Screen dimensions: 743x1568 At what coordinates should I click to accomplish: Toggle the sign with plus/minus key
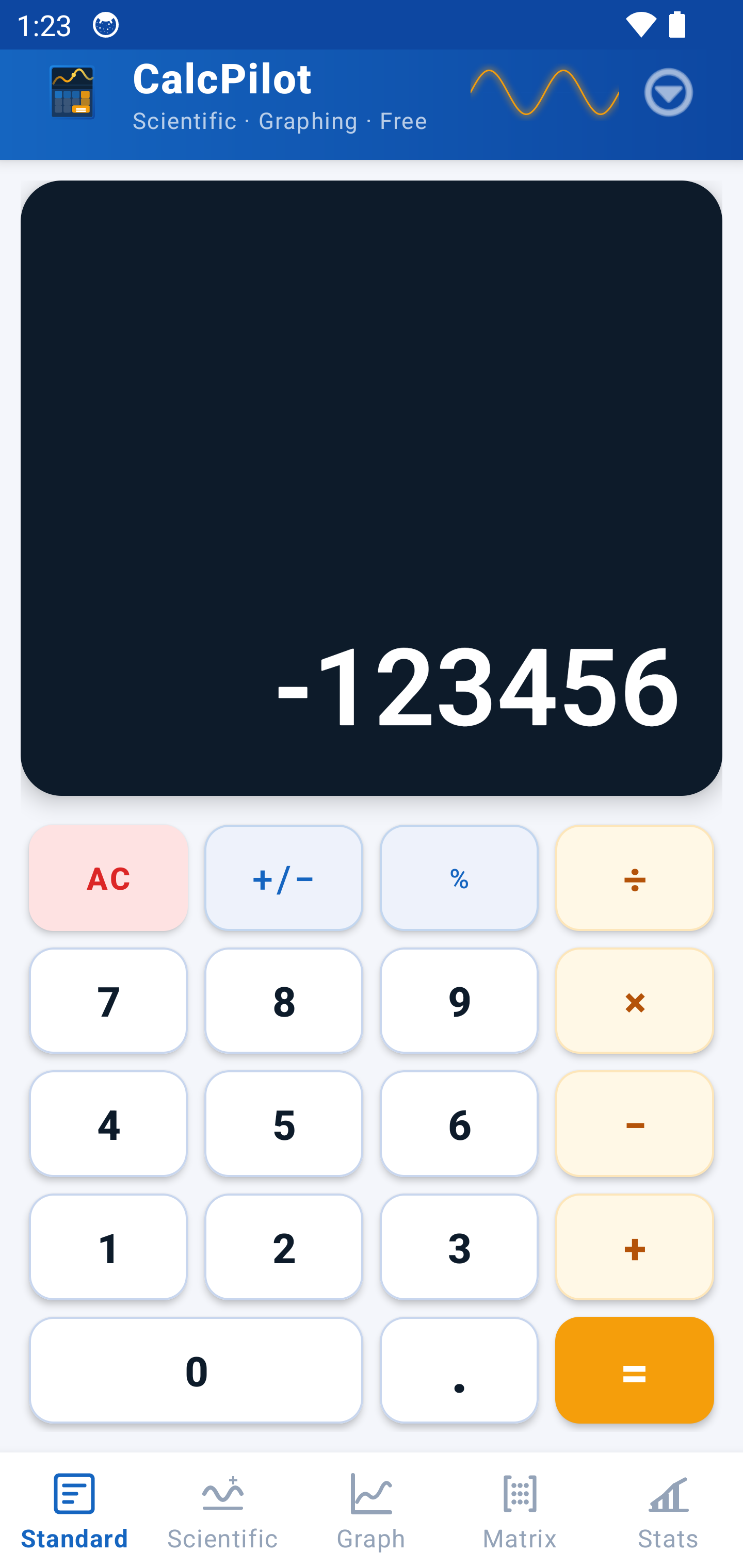283,878
